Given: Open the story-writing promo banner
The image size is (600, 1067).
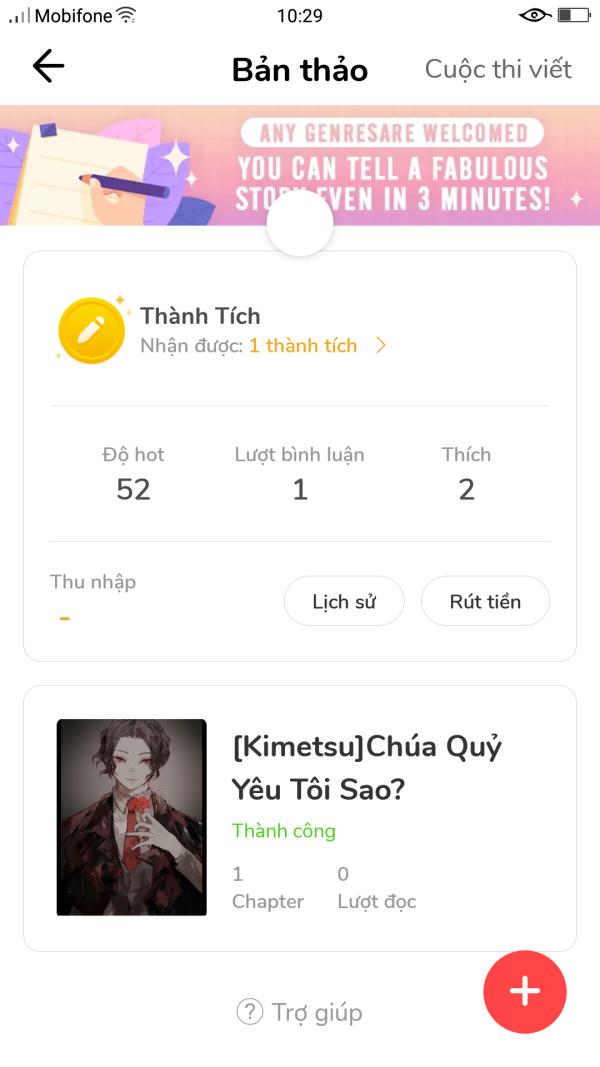Looking at the screenshot, I should tap(300, 165).
